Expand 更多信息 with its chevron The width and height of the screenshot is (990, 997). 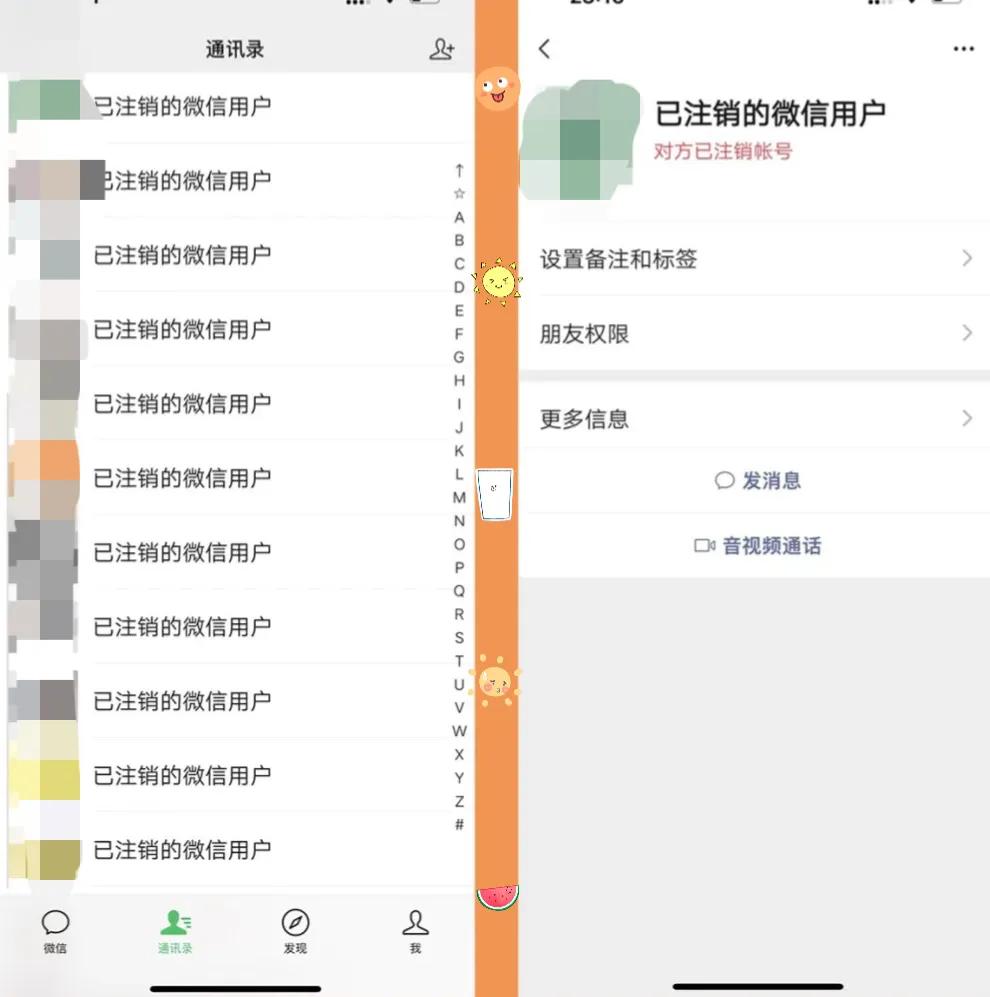pos(965,418)
